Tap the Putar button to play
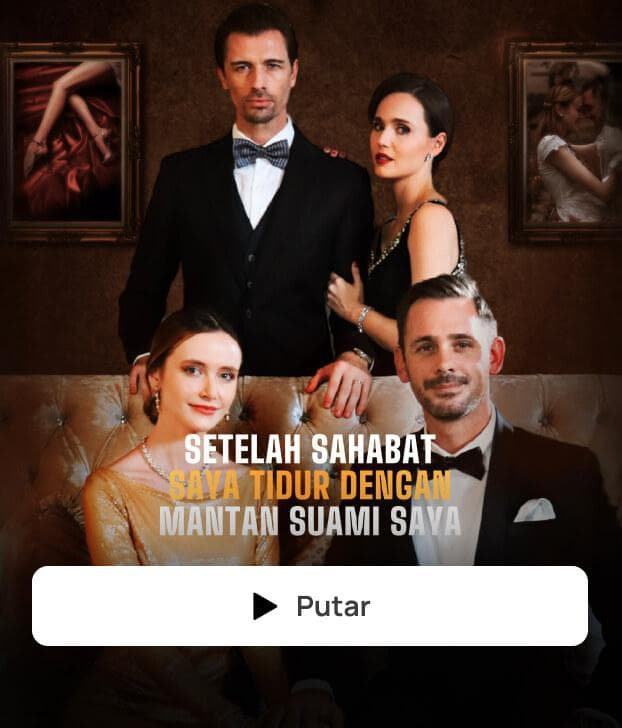Viewport: 622px width, 728px height. tap(310, 606)
